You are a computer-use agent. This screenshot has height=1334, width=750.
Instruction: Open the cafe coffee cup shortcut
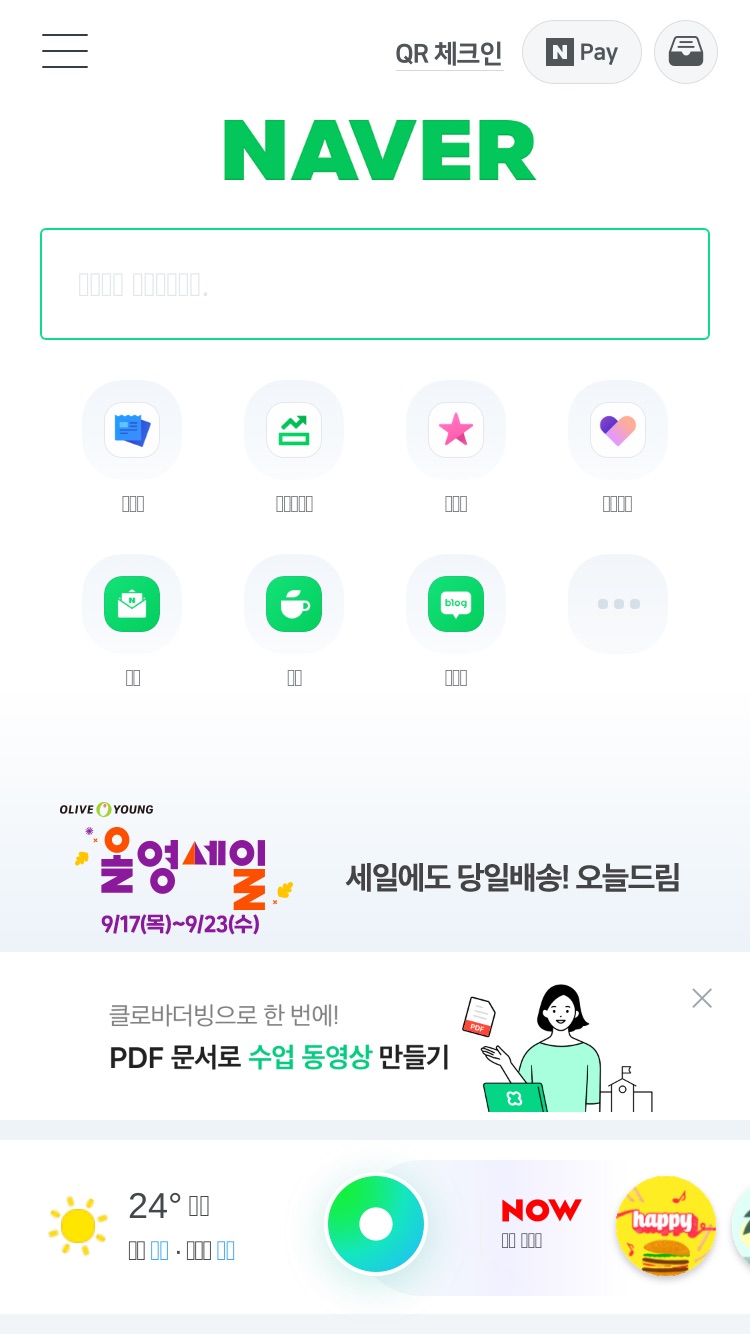click(294, 604)
